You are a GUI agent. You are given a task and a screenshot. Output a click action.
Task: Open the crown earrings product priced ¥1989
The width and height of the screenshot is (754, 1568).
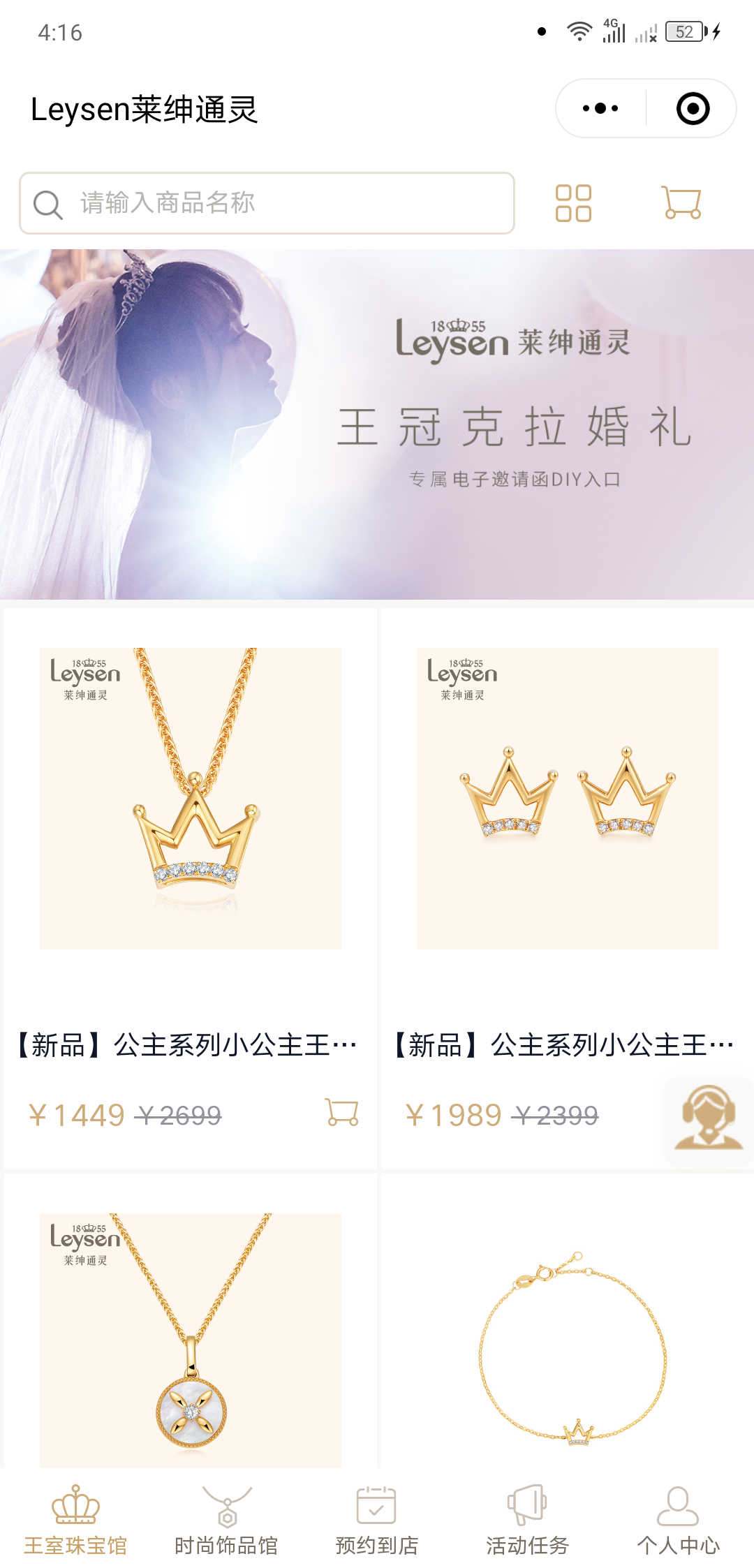(567, 799)
